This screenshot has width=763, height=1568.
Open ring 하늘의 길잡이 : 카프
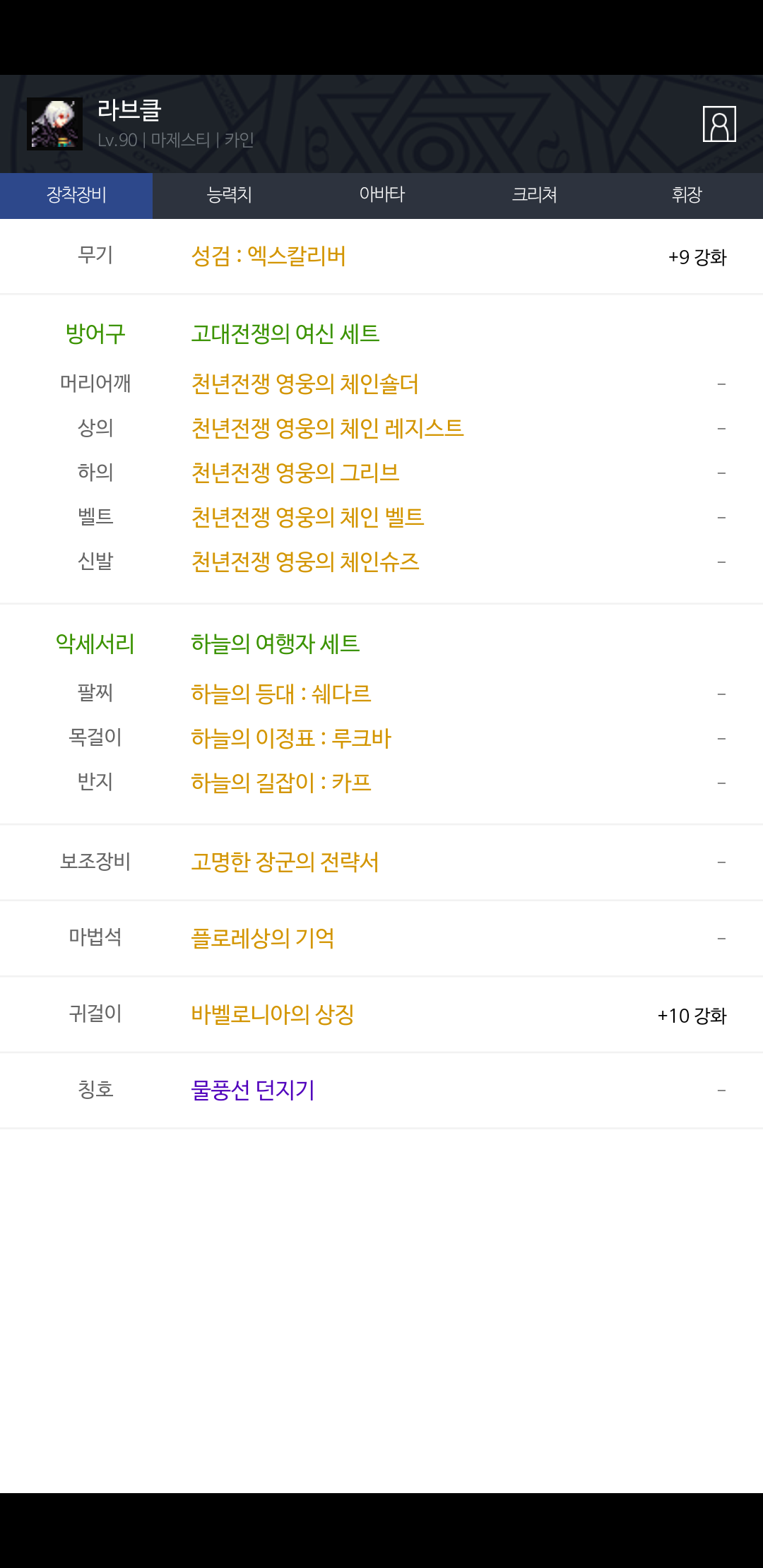tap(281, 783)
